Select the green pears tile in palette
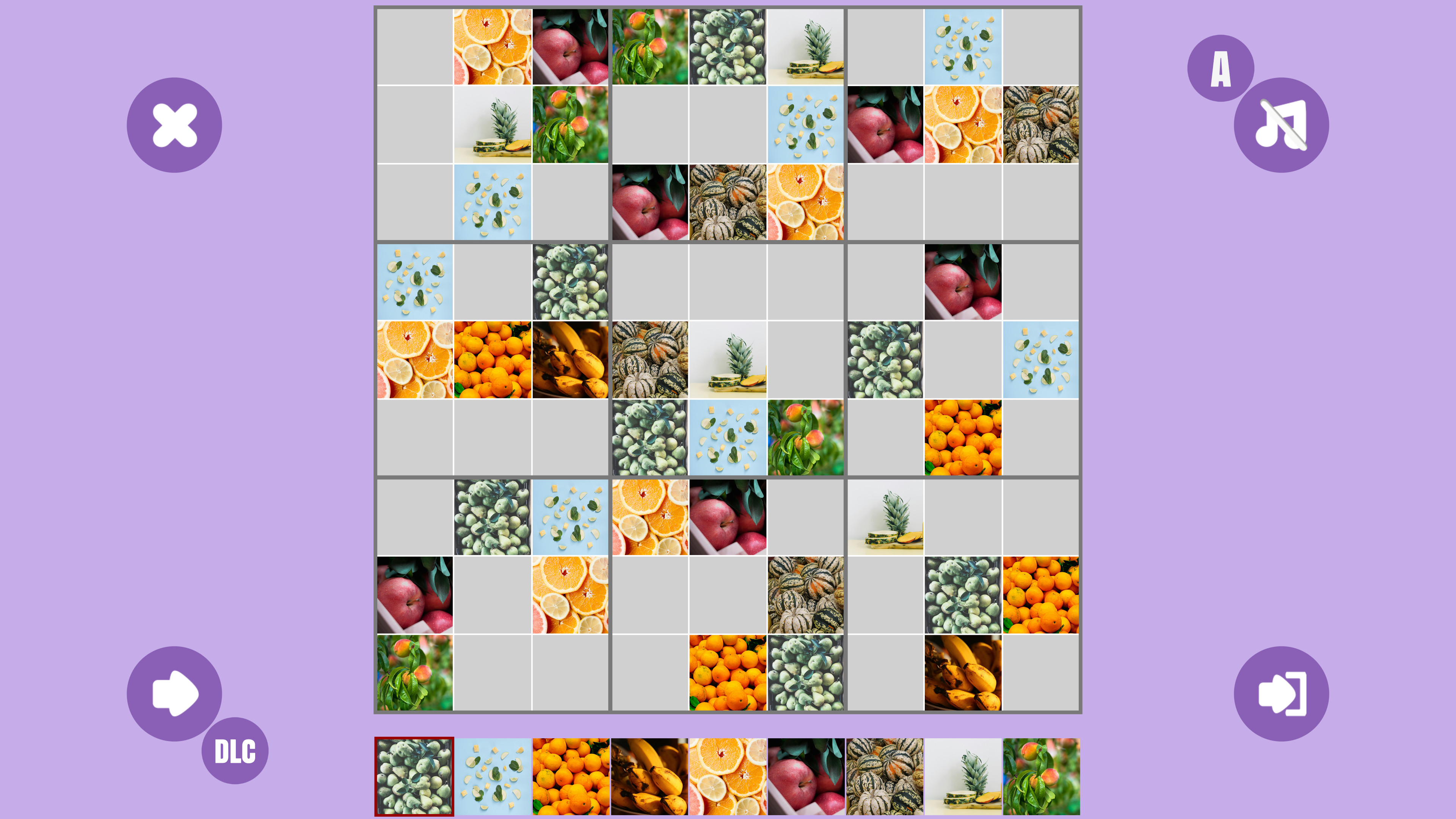This screenshot has width=1456, height=819. coord(414,777)
